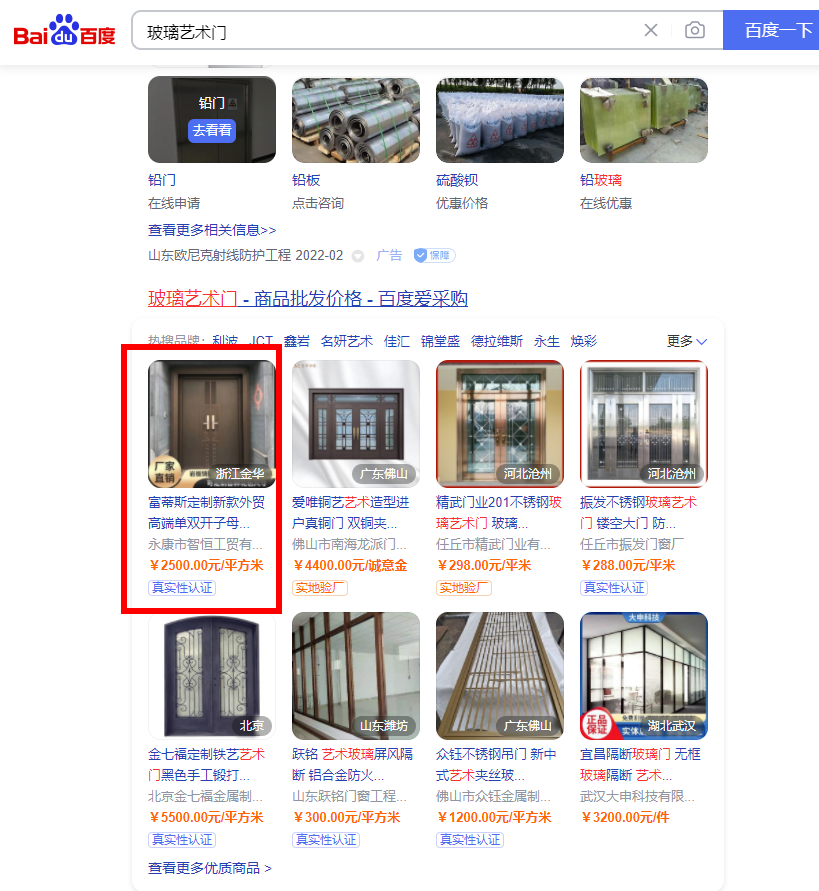Select the 名妍艺术 brand filter
This screenshot has width=819, height=891.
pyautogui.click(x=346, y=341)
